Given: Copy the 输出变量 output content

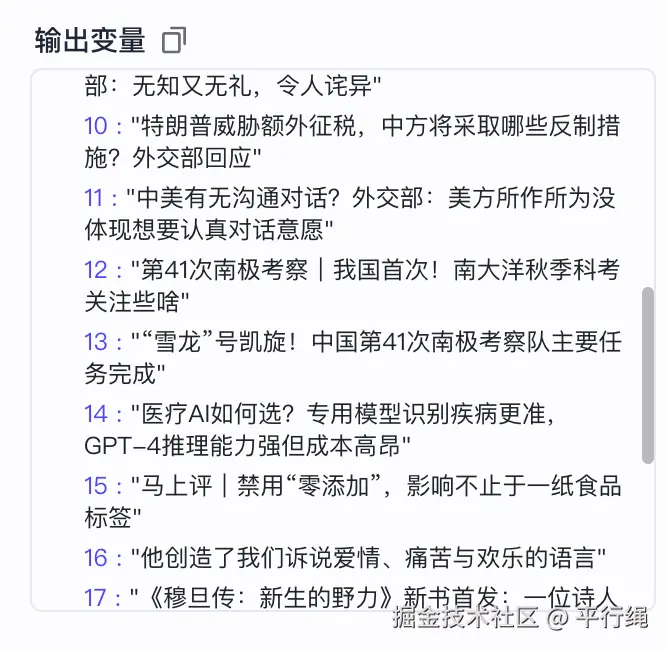Looking at the screenshot, I should tap(174, 41).
